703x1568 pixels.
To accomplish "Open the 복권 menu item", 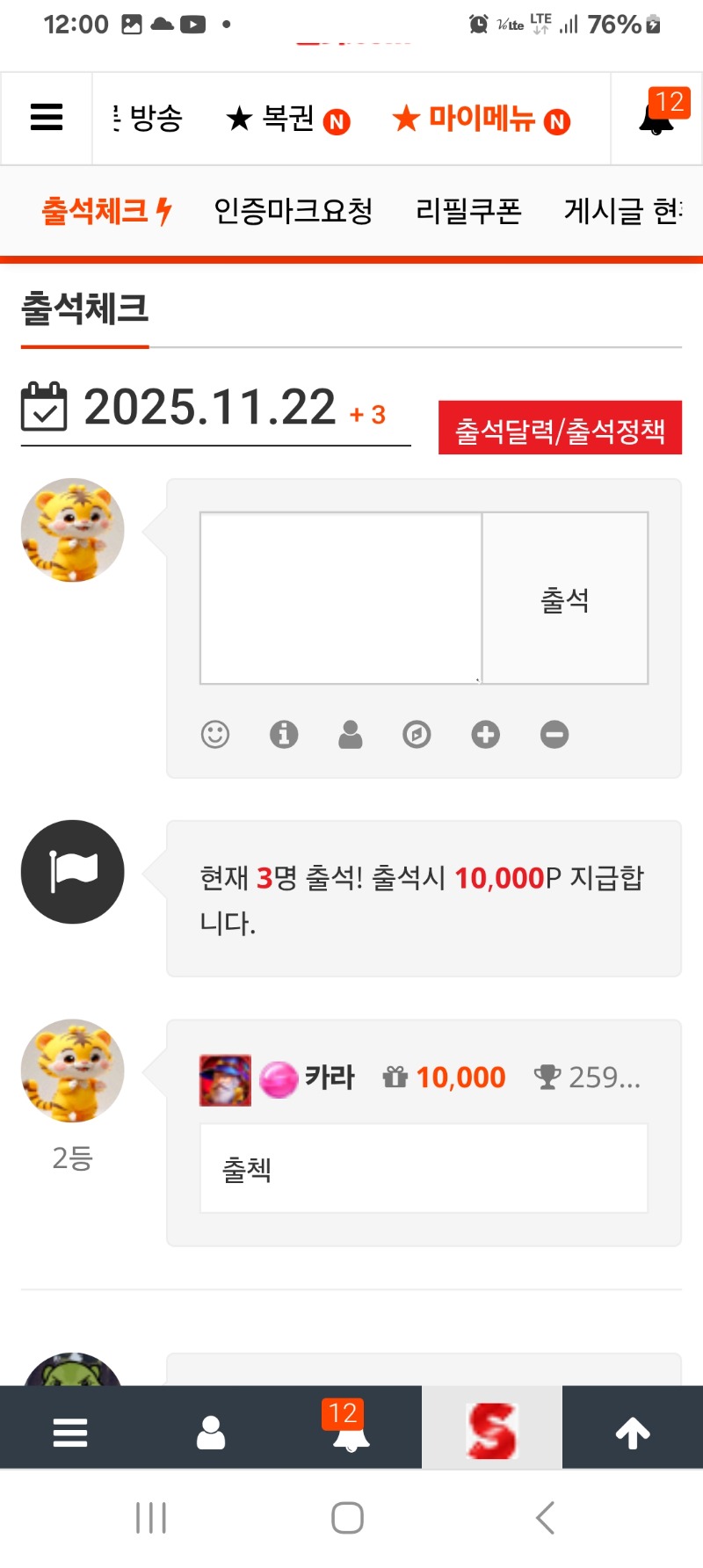I will [x=287, y=118].
